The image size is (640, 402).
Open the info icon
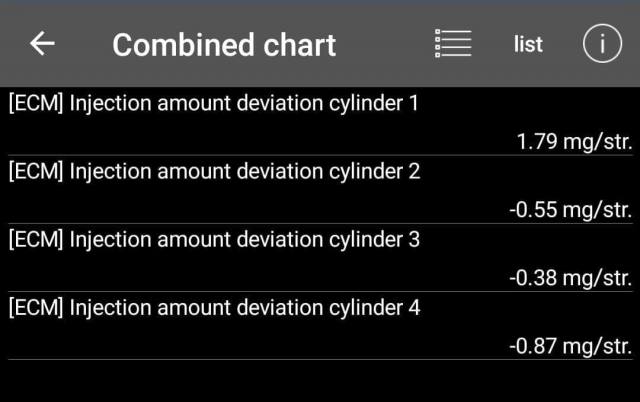tap(602, 44)
